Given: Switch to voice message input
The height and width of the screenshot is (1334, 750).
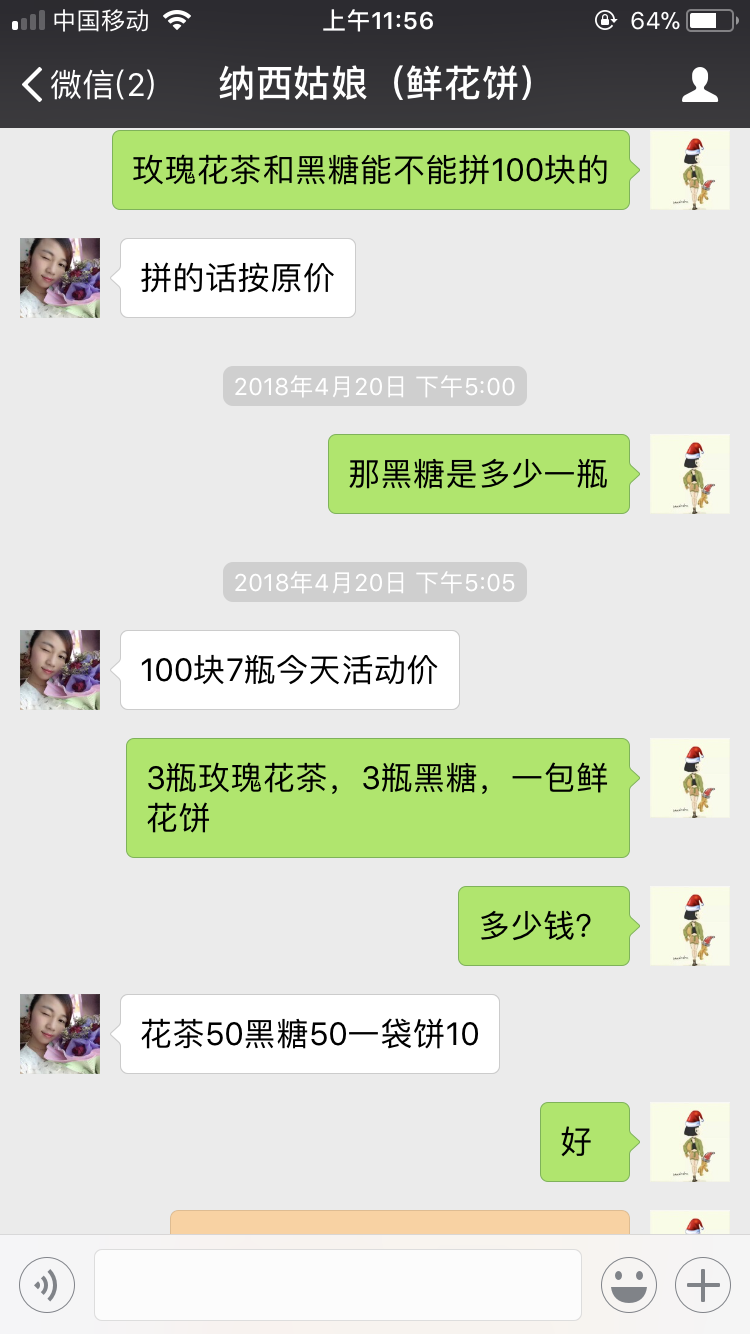Looking at the screenshot, I should coord(47,1284).
